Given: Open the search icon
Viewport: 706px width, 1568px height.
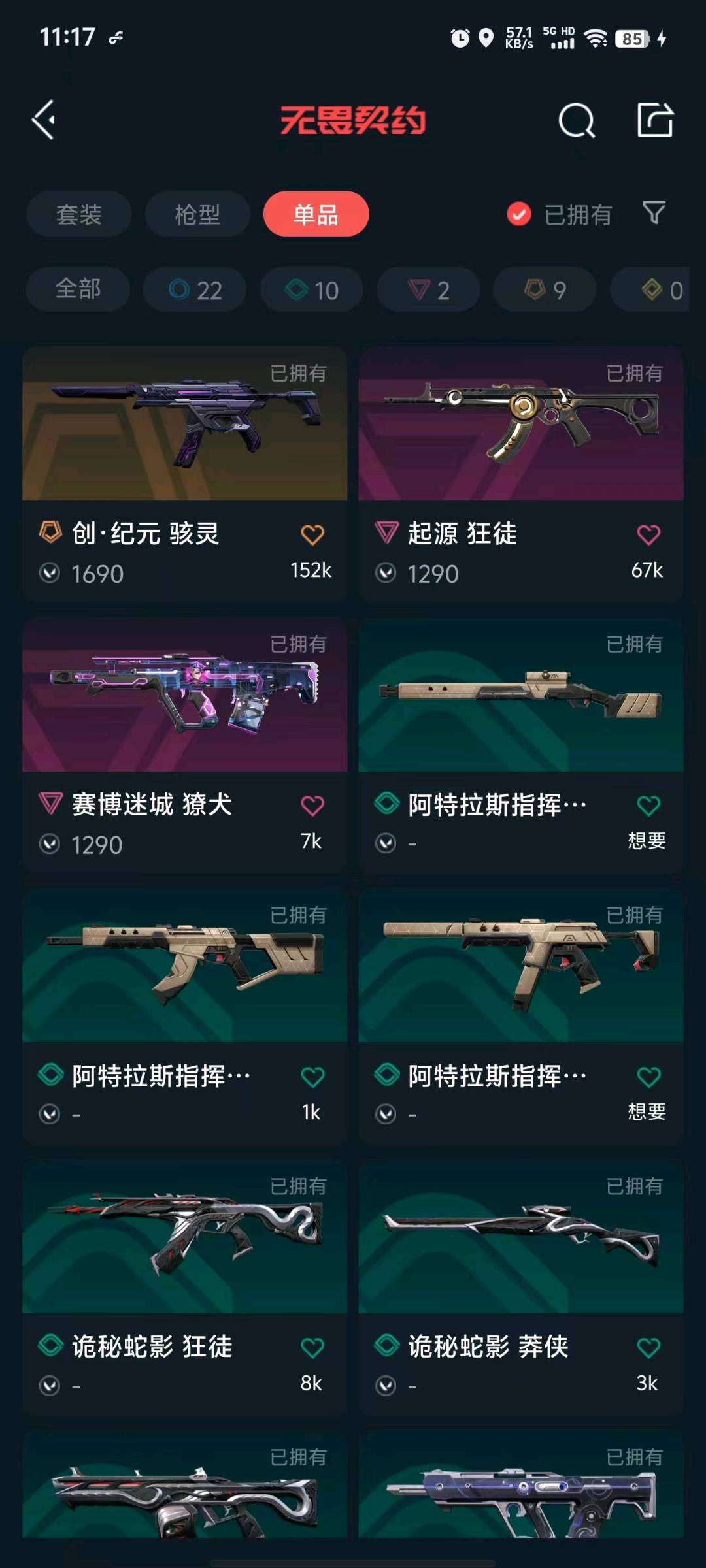Looking at the screenshot, I should click(577, 120).
